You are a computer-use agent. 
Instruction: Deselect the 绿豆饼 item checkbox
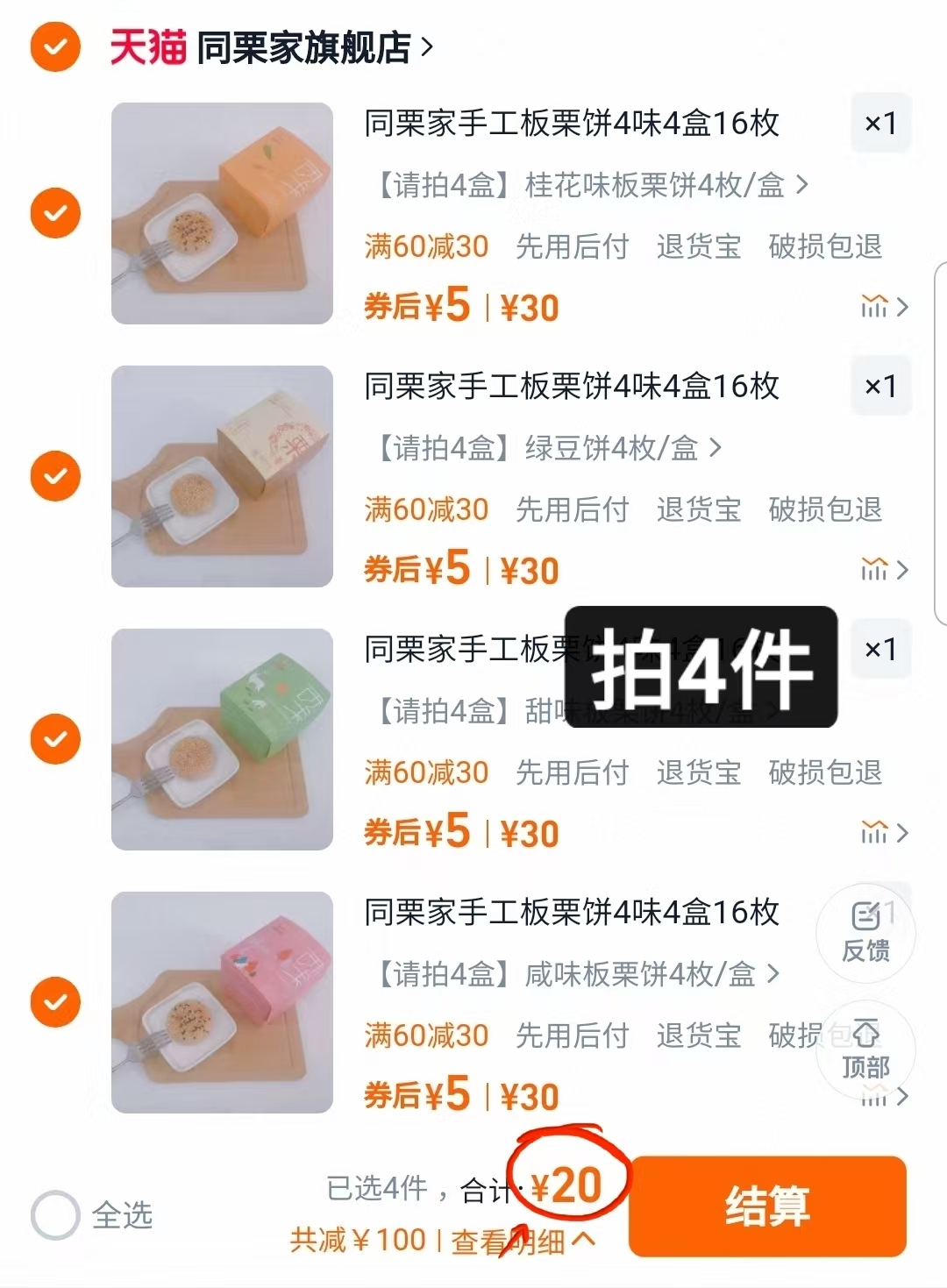click(54, 476)
